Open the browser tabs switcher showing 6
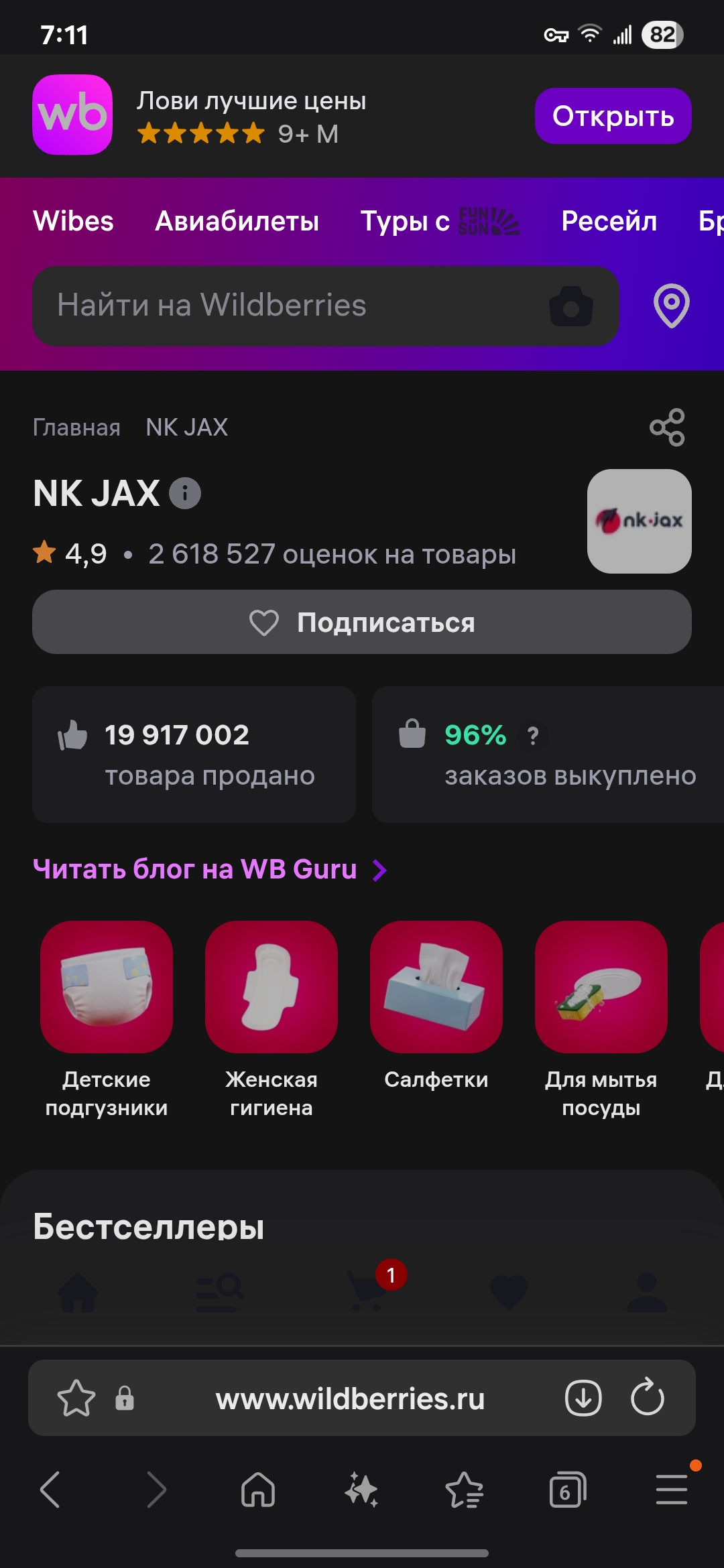The image size is (724, 1568). [567, 1490]
